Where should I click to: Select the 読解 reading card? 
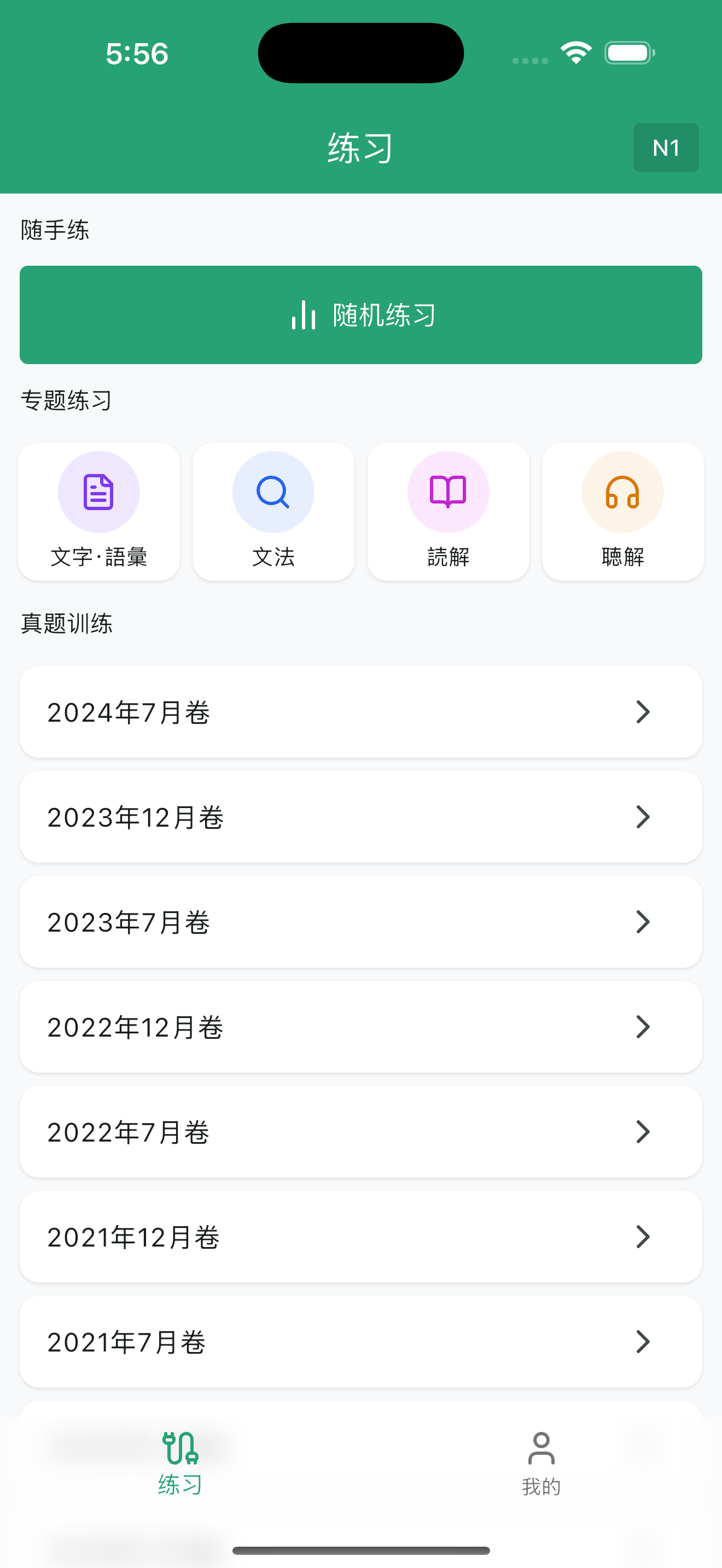pos(448,512)
